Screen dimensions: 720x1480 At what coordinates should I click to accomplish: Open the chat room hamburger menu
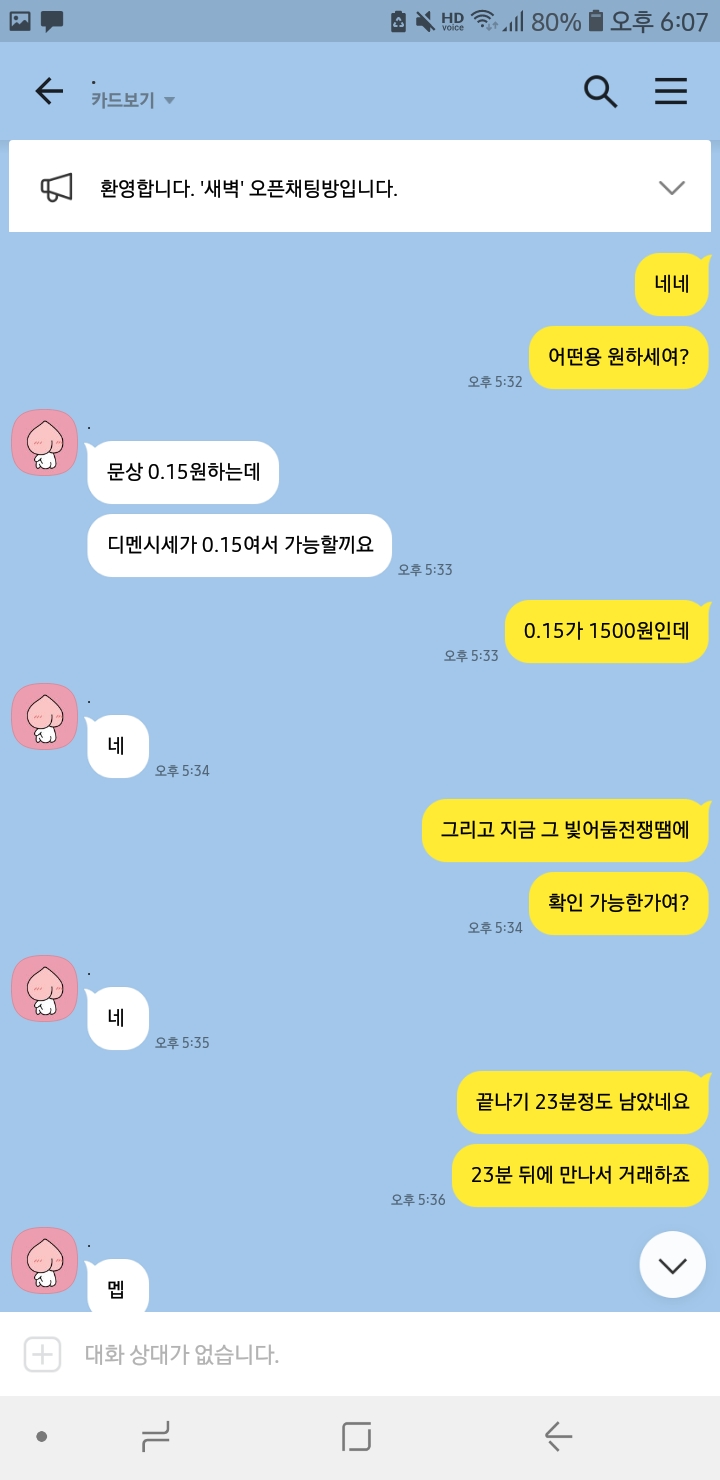[x=671, y=91]
